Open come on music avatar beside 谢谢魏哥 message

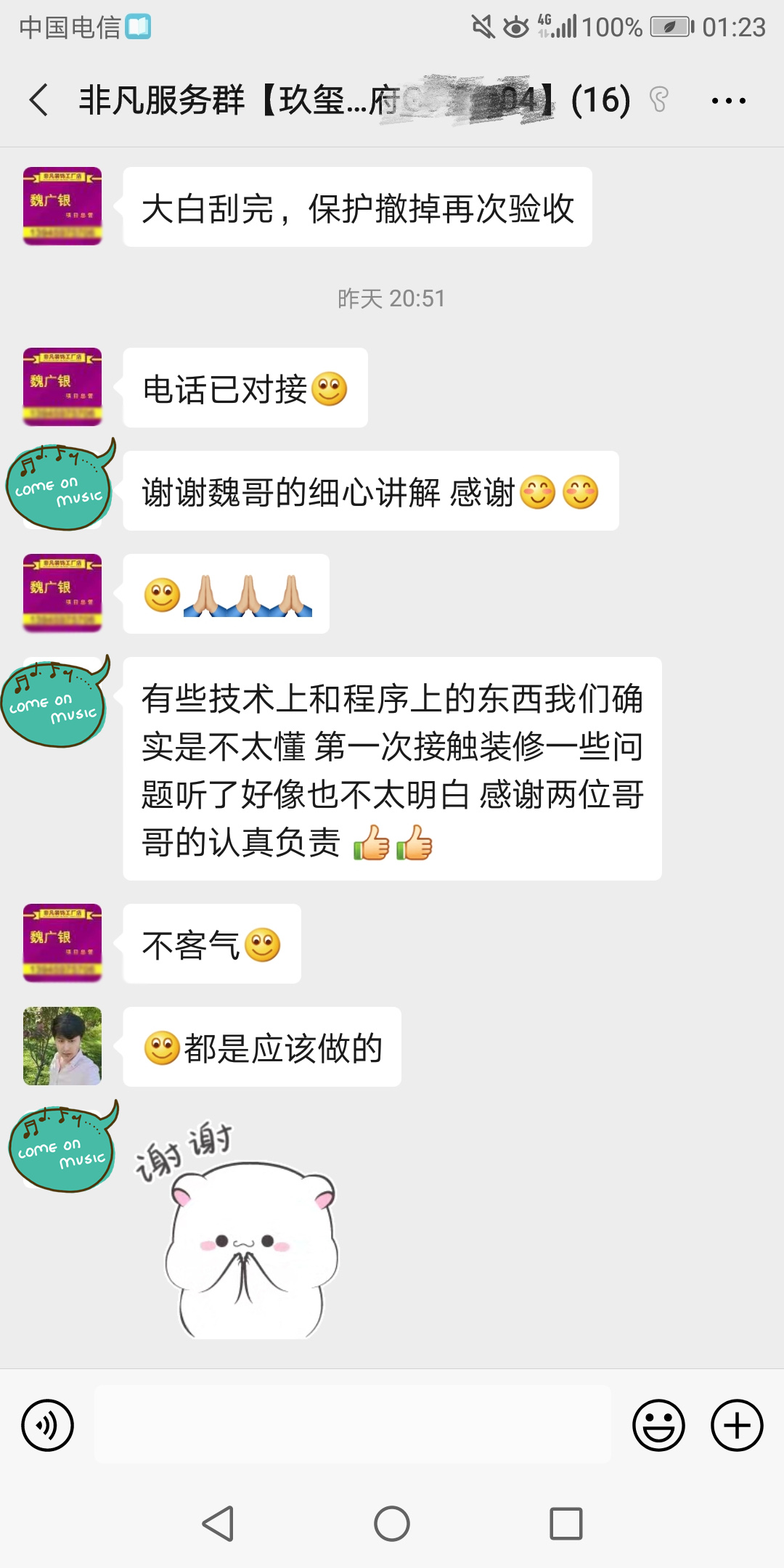[61, 487]
